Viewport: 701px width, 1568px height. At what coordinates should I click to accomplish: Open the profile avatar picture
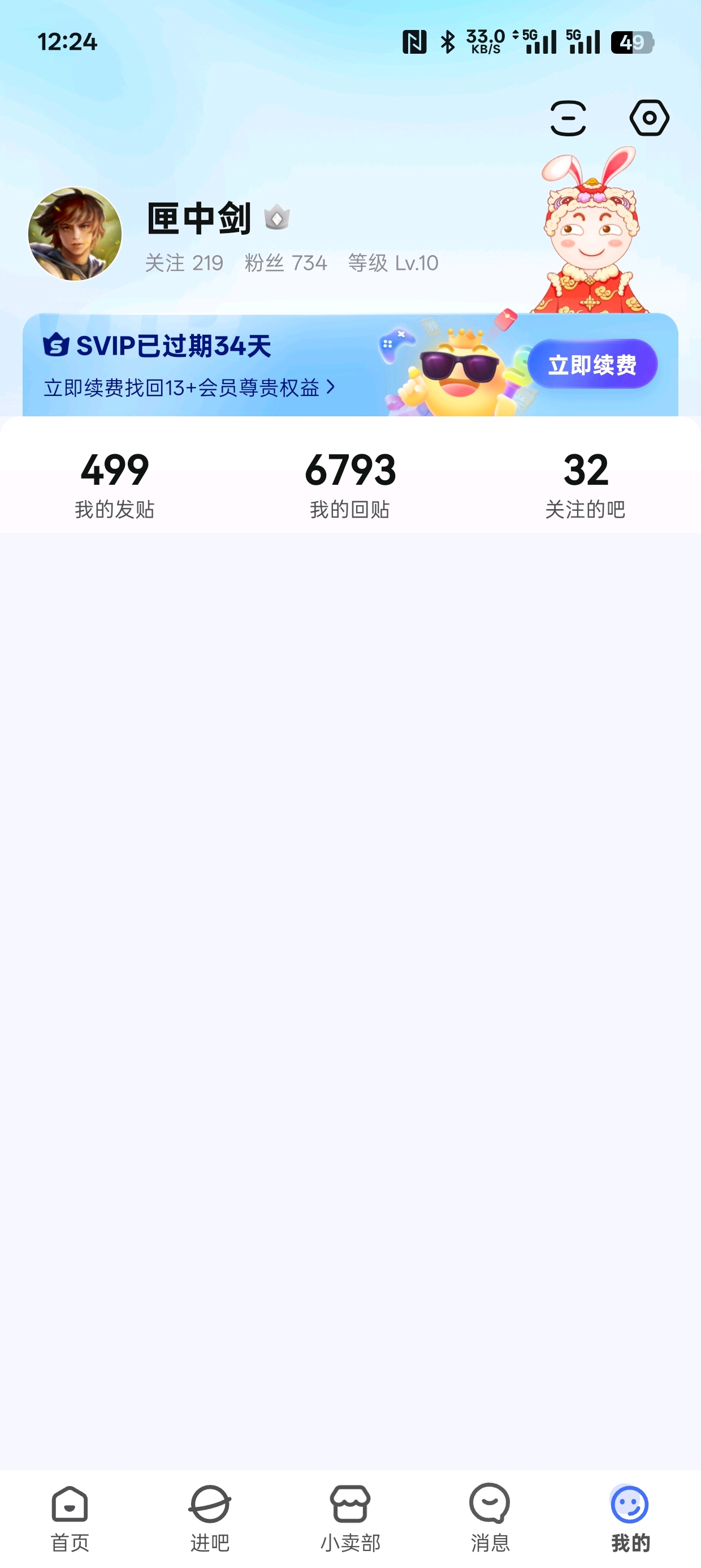[75, 234]
